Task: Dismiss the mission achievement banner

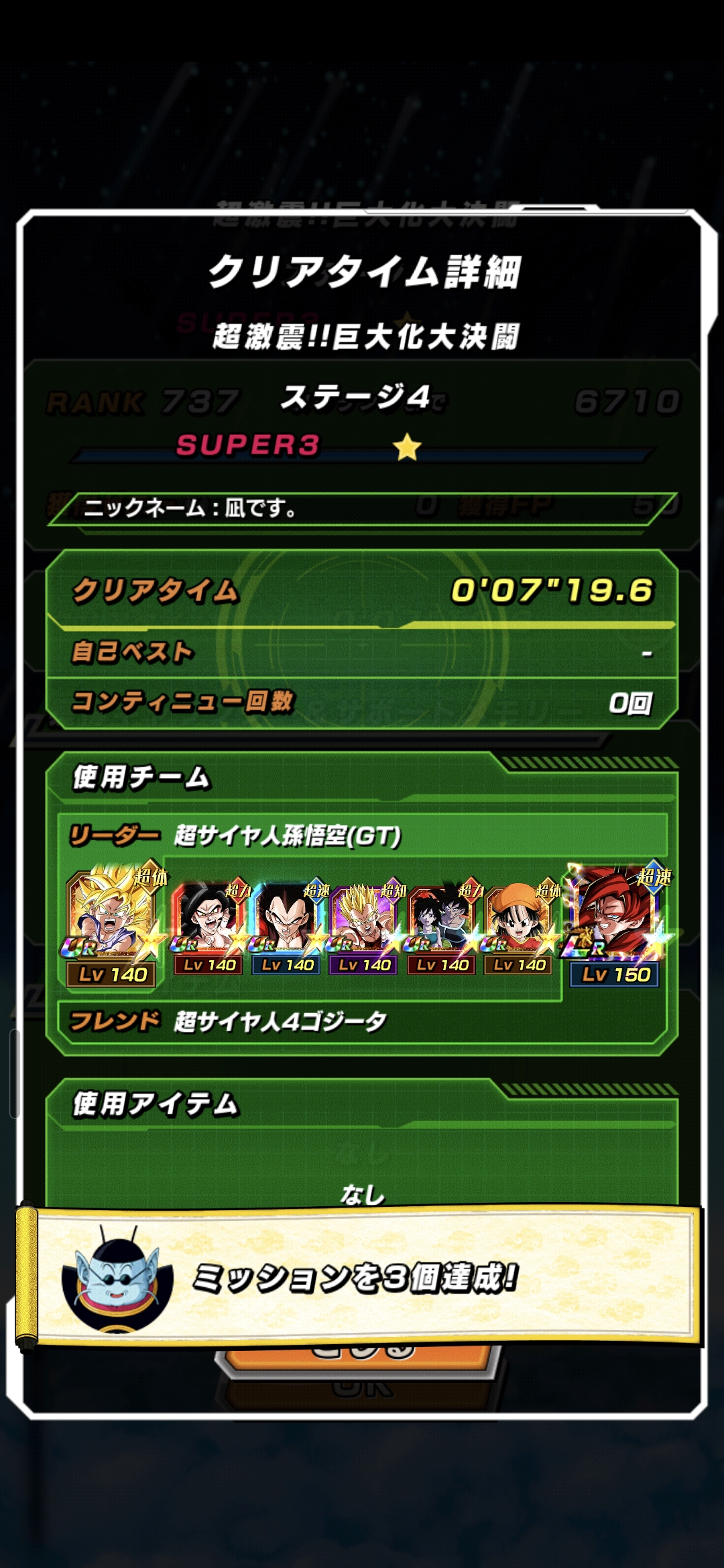Action: click(x=362, y=1277)
